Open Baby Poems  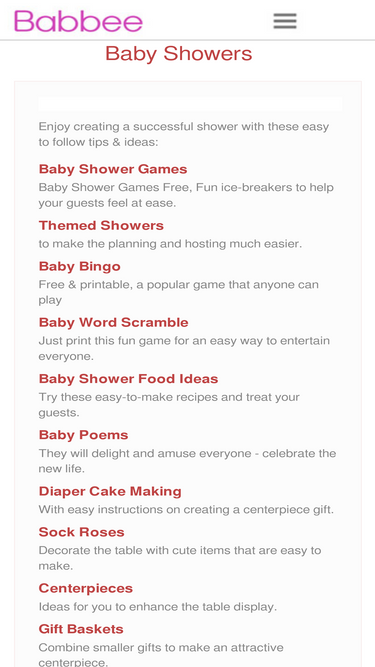pyautogui.click(x=83, y=435)
